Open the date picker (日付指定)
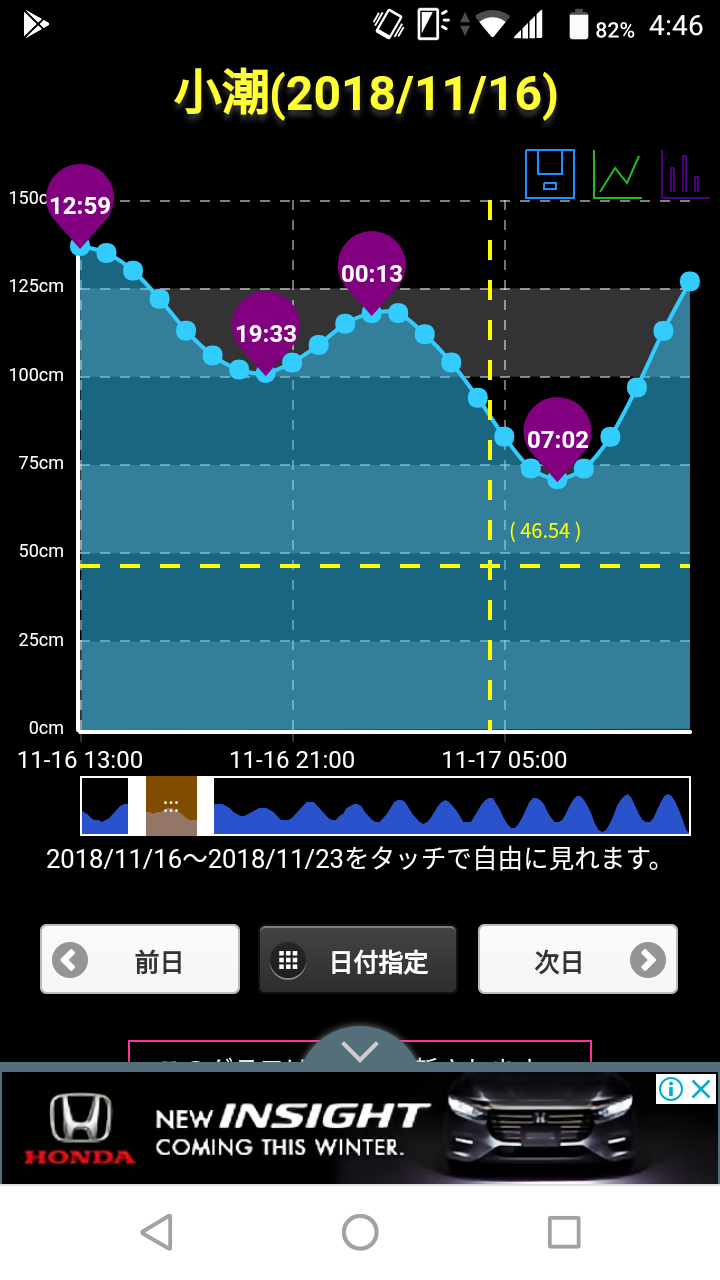Screen dimensions: 720x1280 358,960
